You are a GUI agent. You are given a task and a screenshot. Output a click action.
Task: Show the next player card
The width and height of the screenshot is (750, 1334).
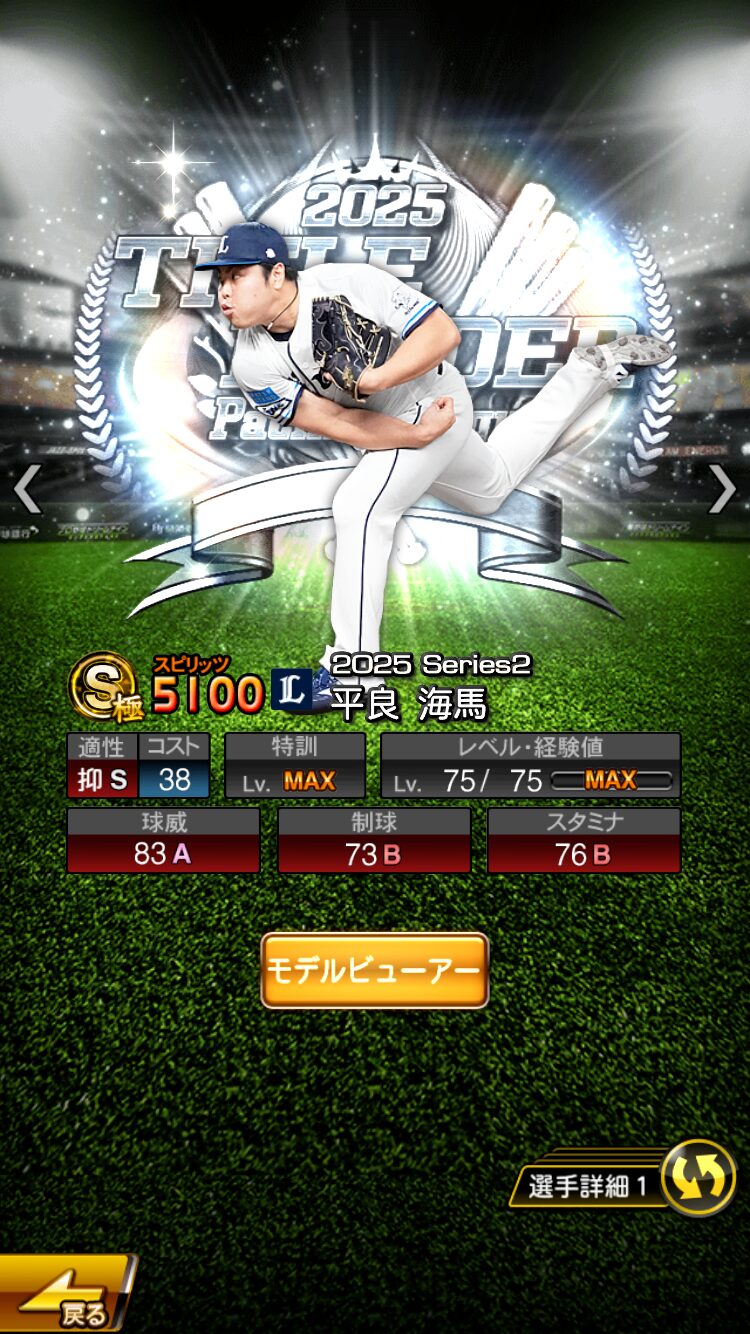tap(722, 489)
